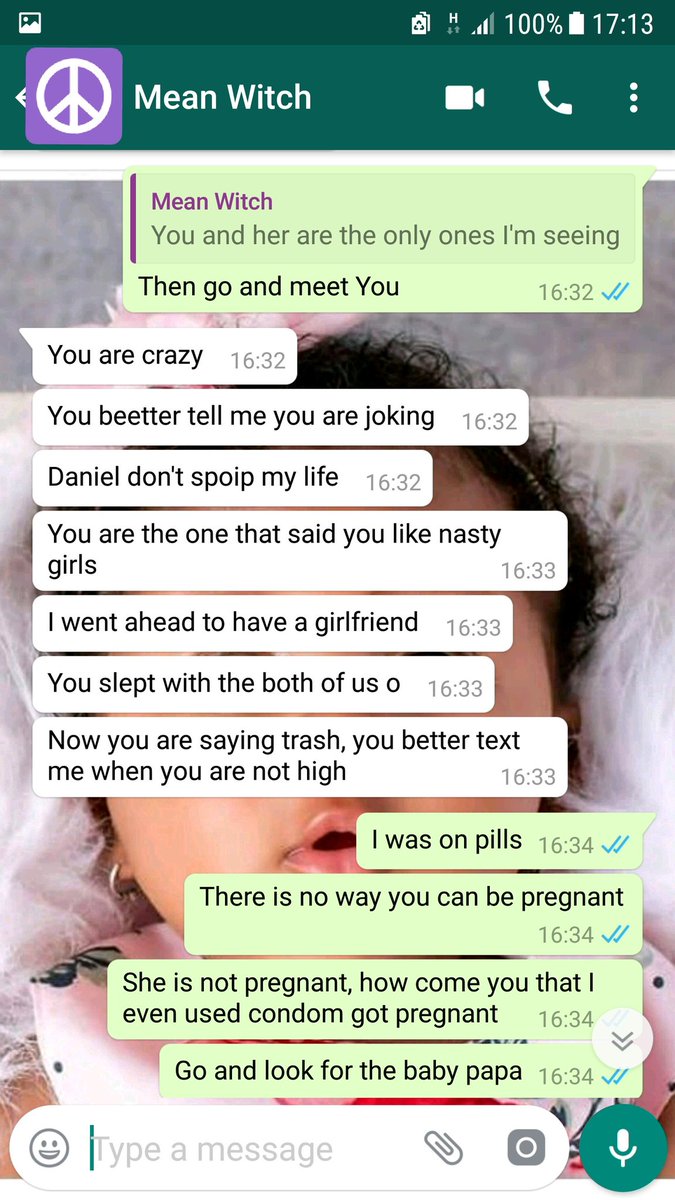Open Mean Witch contact info
Viewport: 675px width, 1200px height.
pyautogui.click(x=223, y=98)
